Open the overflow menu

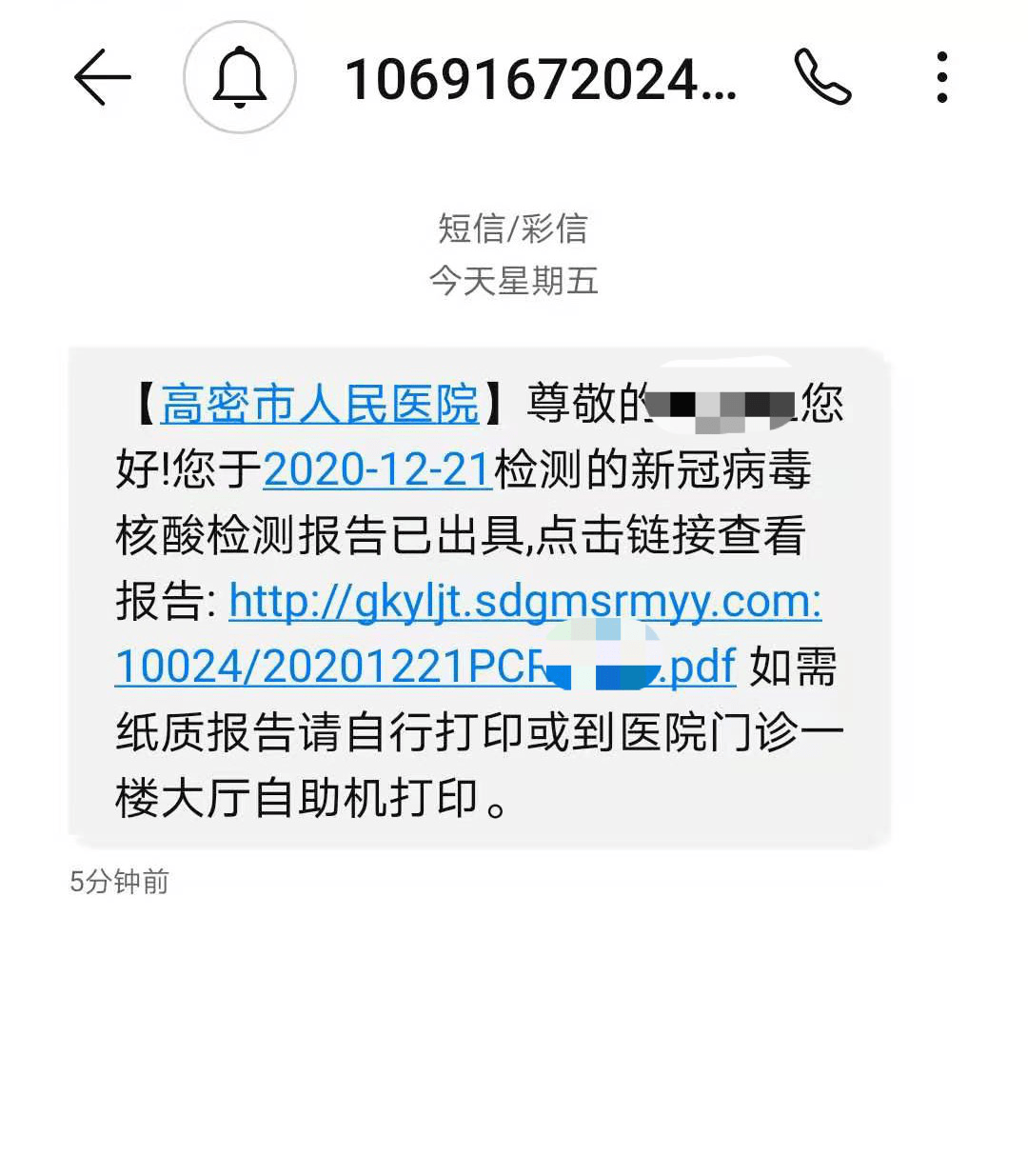coord(941,77)
